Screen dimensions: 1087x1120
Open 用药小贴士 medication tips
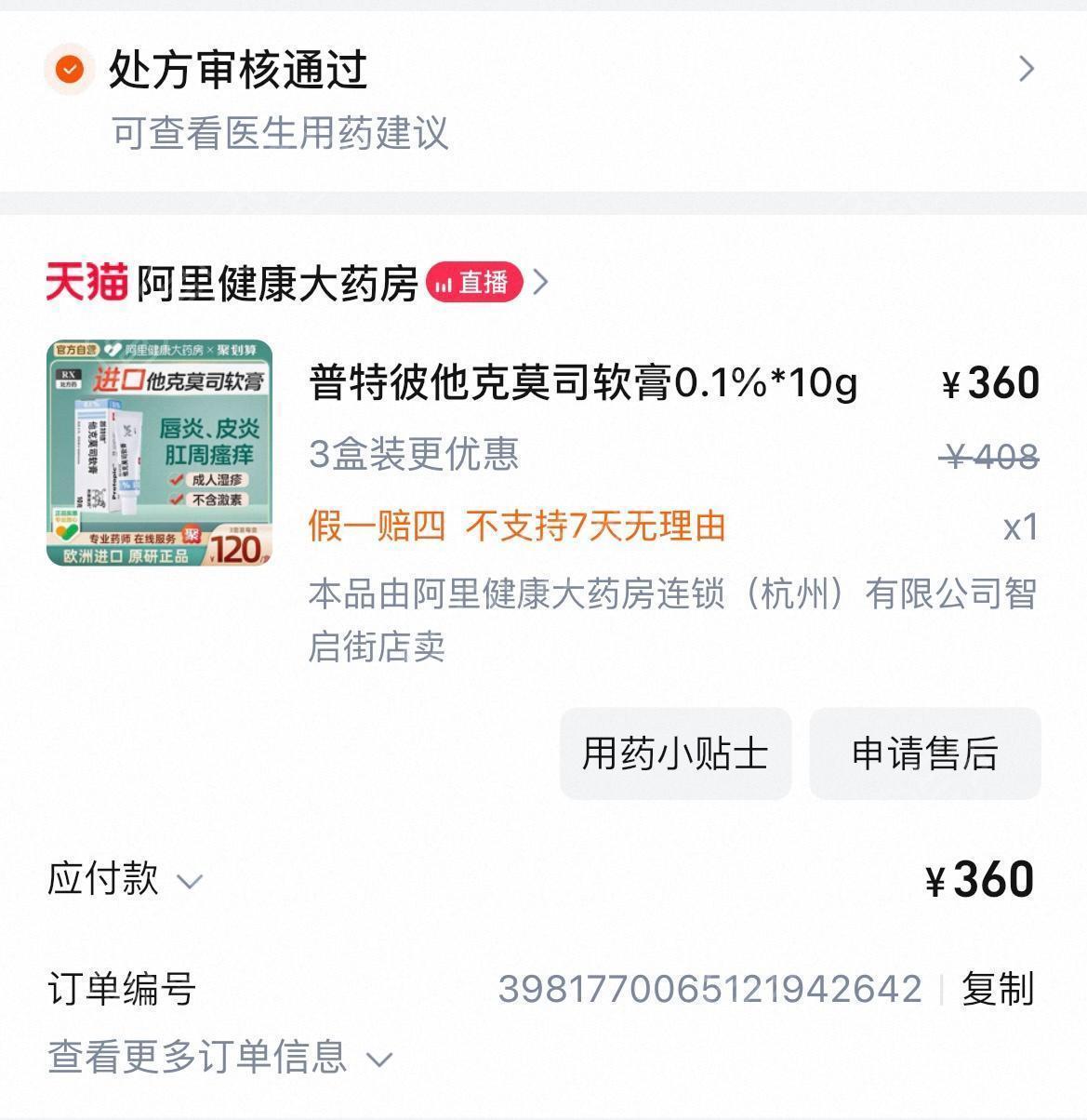[x=675, y=753]
